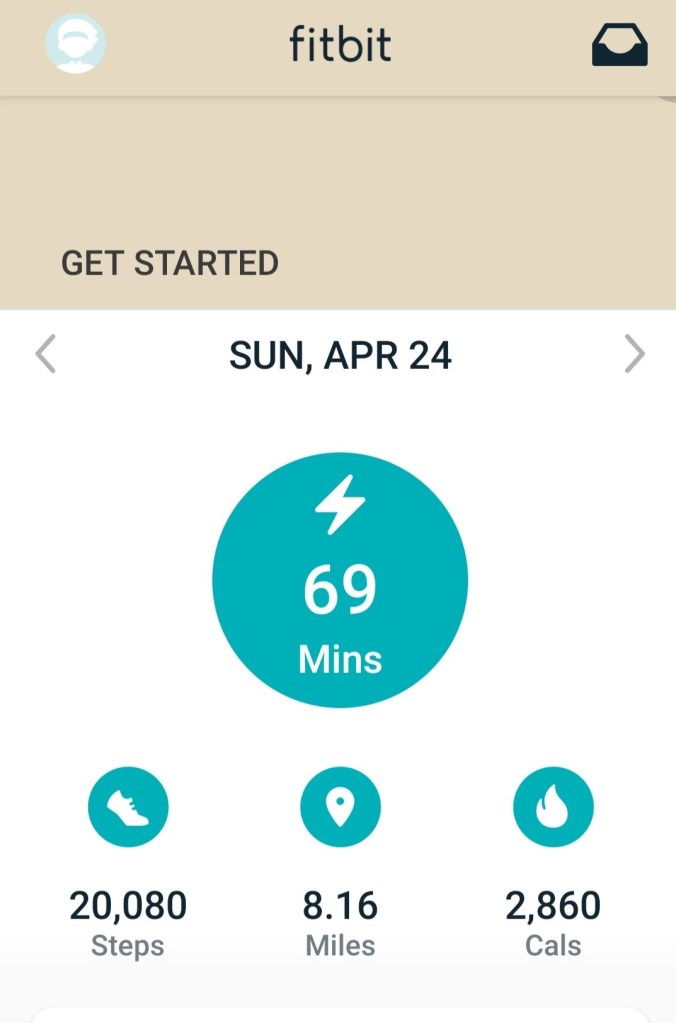The height and width of the screenshot is (1023, 676).
Task: Go to the next day
Action: click(634, 354)
